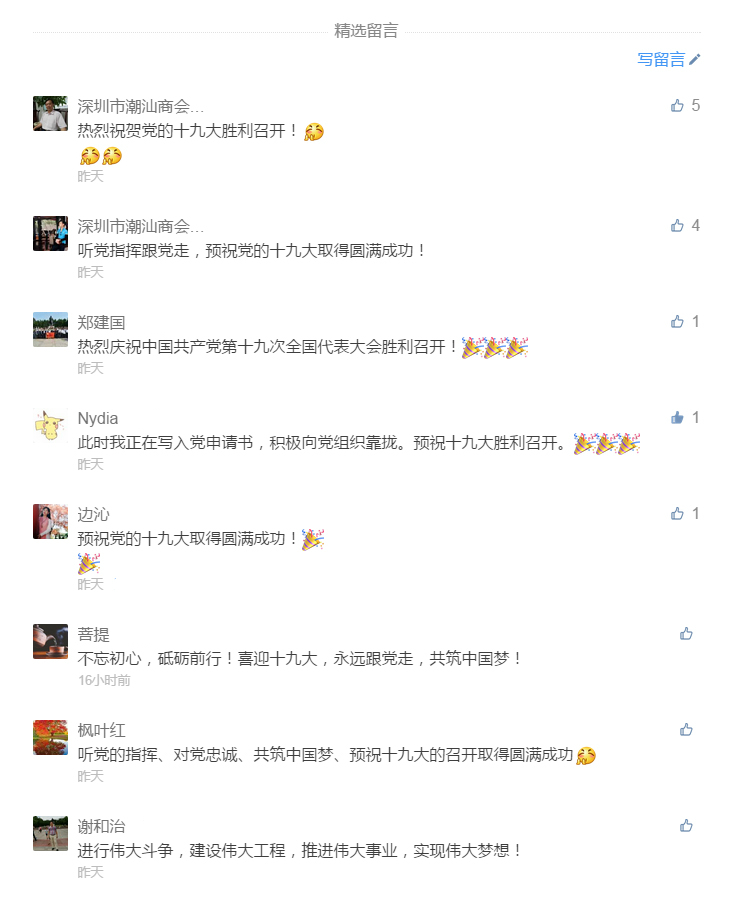Toggle like on Nydia's comment

678,418
